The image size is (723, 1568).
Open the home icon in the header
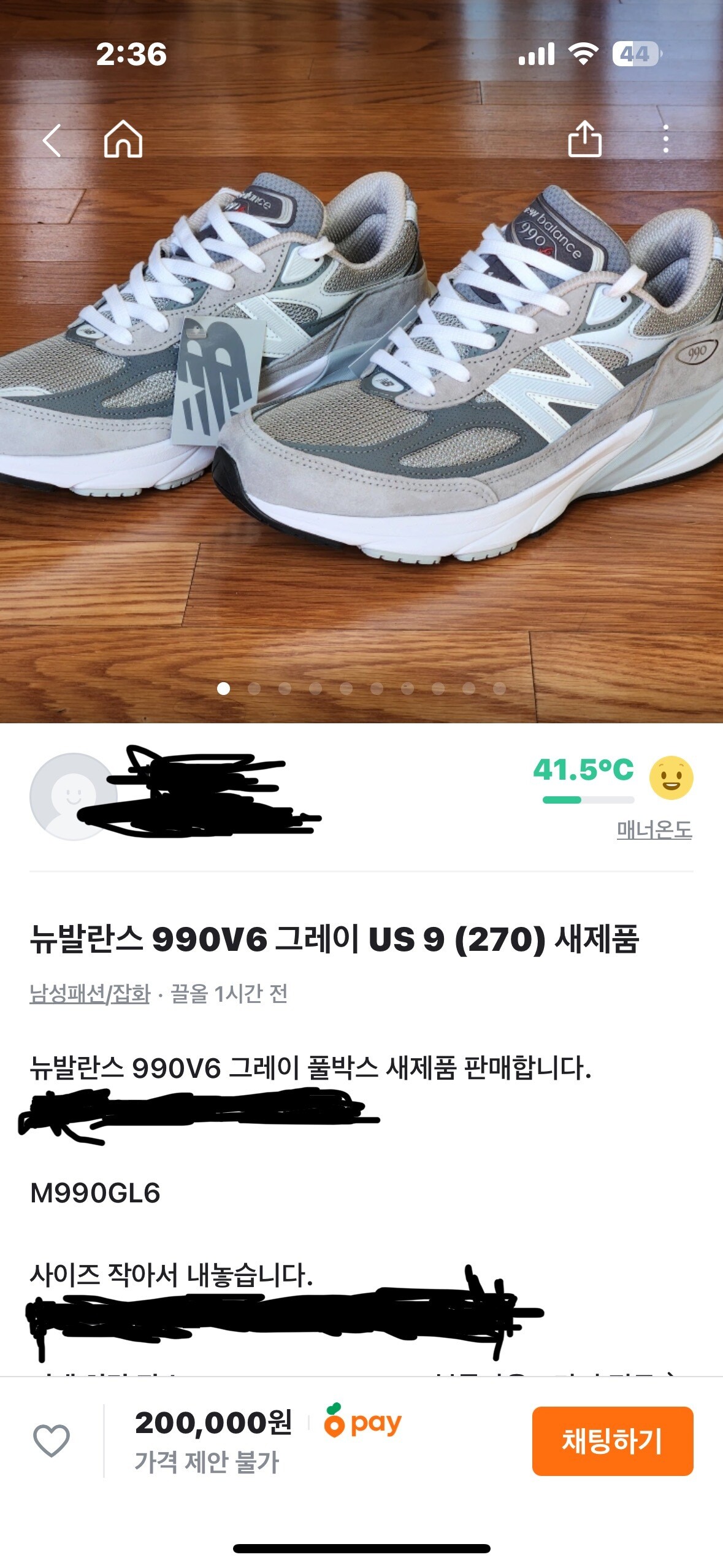click(x=123, y=139)
